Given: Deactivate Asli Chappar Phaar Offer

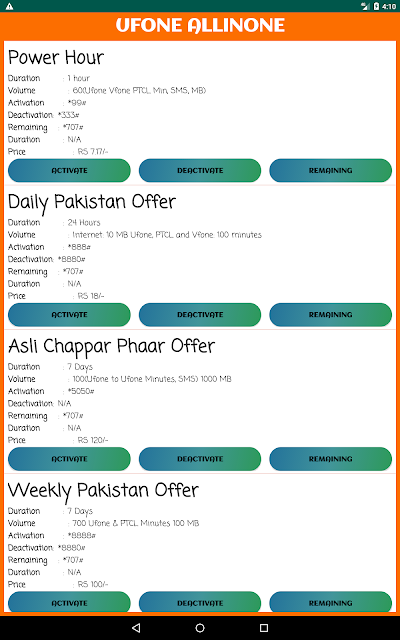Looking at the screenshot, I should [200, 459].
